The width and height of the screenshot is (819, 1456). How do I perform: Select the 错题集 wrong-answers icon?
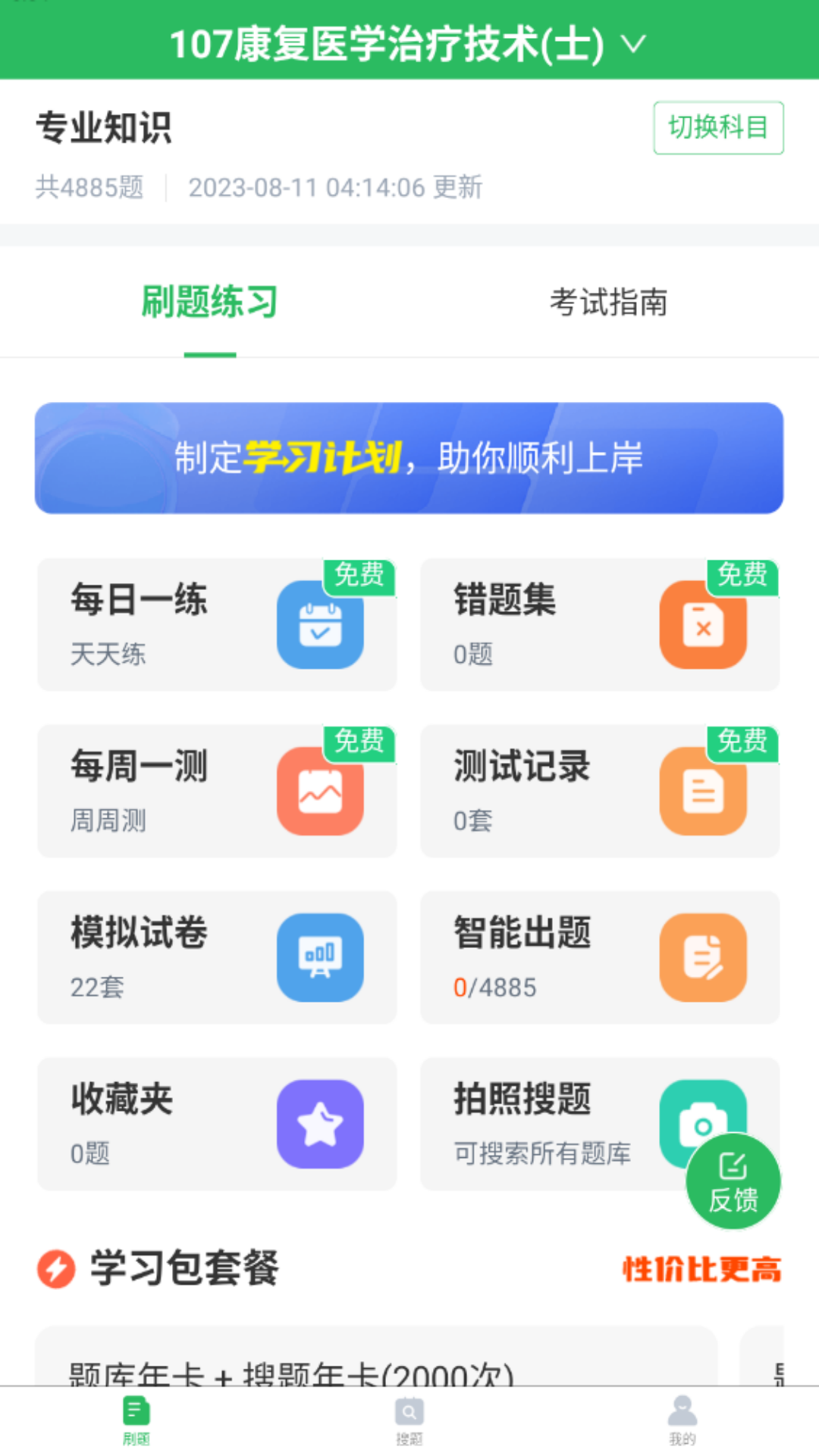tap(704, 624)
